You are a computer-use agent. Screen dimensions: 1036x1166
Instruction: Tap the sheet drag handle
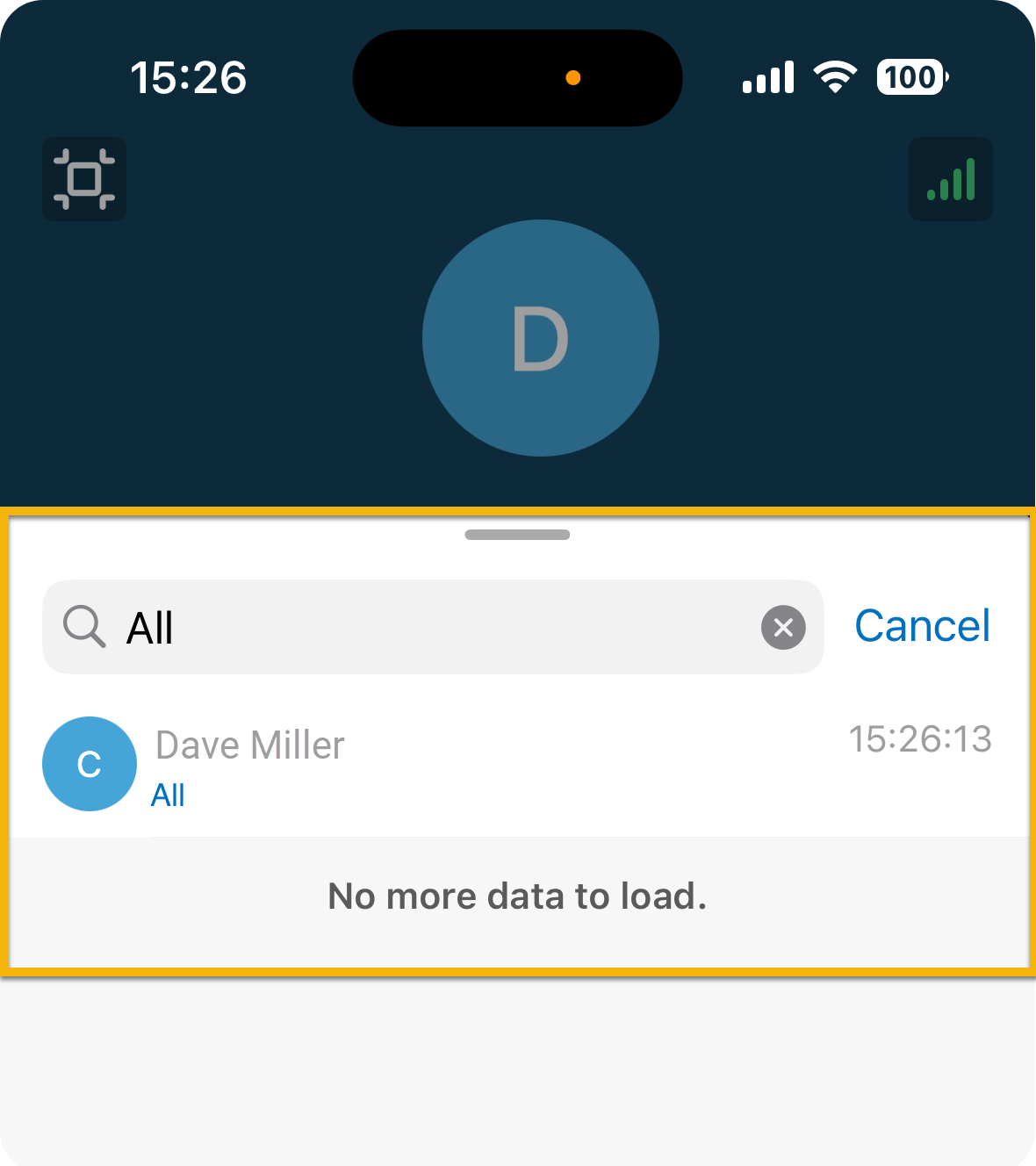[x=517, y=535]
